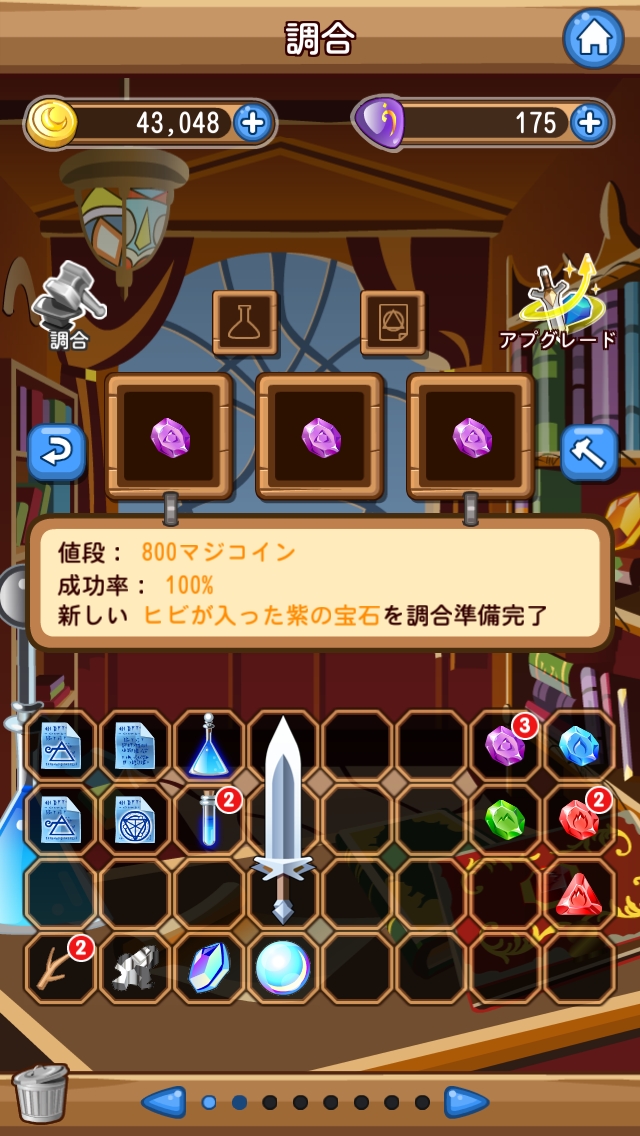This screenshot has height=1136, width=640.
Task: Select the red gem with badge 2
Action: point(579,820)
